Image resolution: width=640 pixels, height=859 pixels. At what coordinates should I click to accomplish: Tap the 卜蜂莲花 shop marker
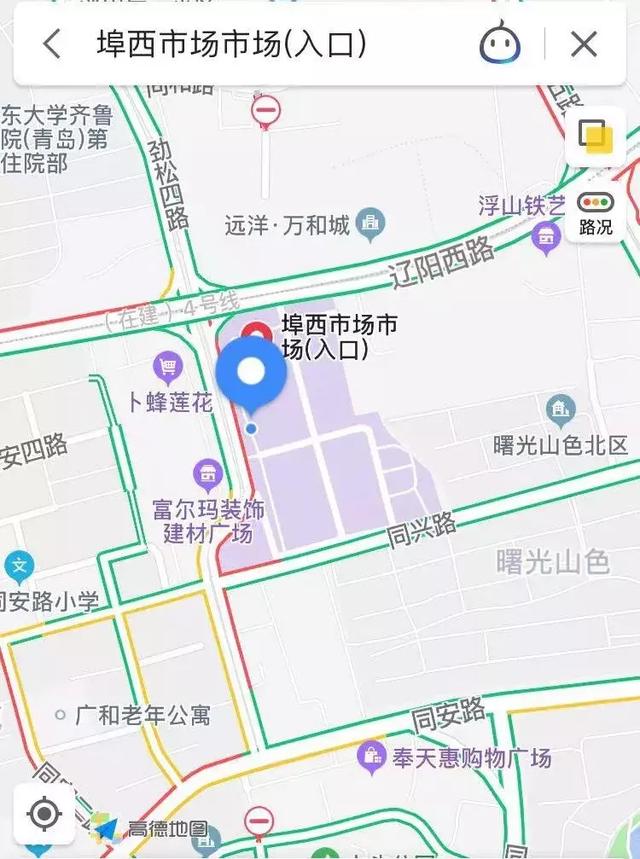[x=168, y=369]
